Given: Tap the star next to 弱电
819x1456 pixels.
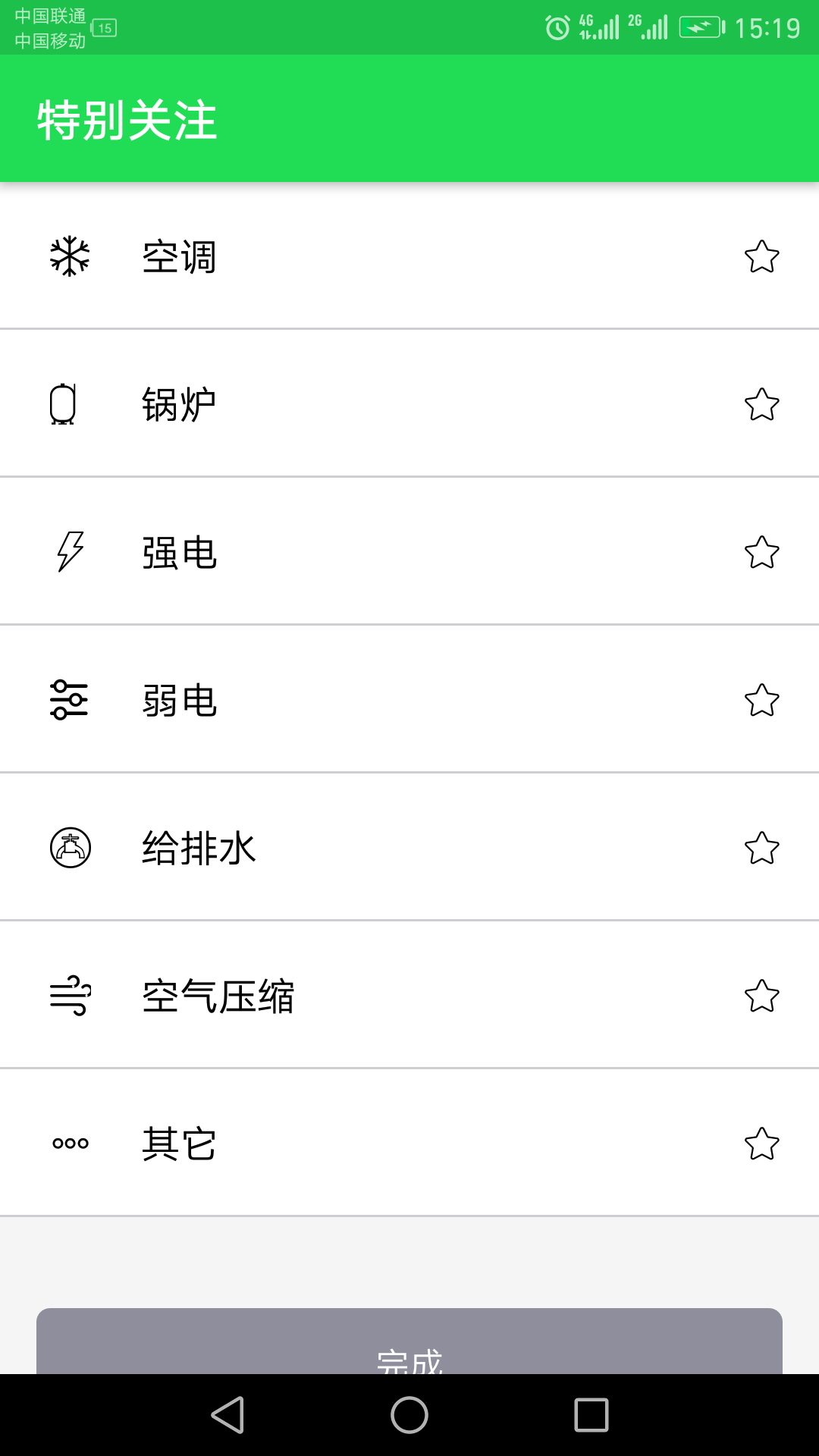Looking at the screenshot, I should click(761, 700).
